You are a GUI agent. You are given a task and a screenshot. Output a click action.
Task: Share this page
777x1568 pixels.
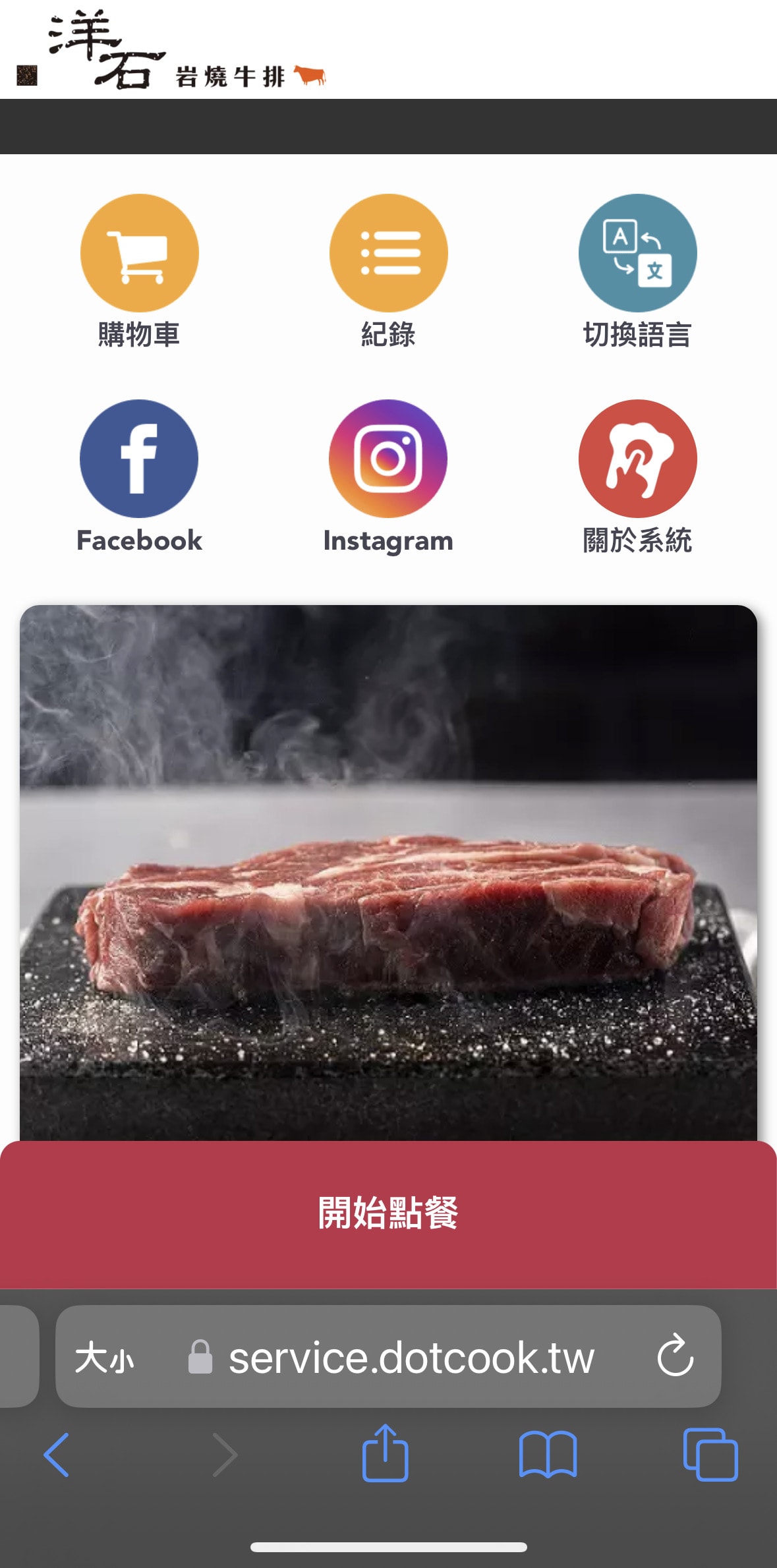point(386,1453)
